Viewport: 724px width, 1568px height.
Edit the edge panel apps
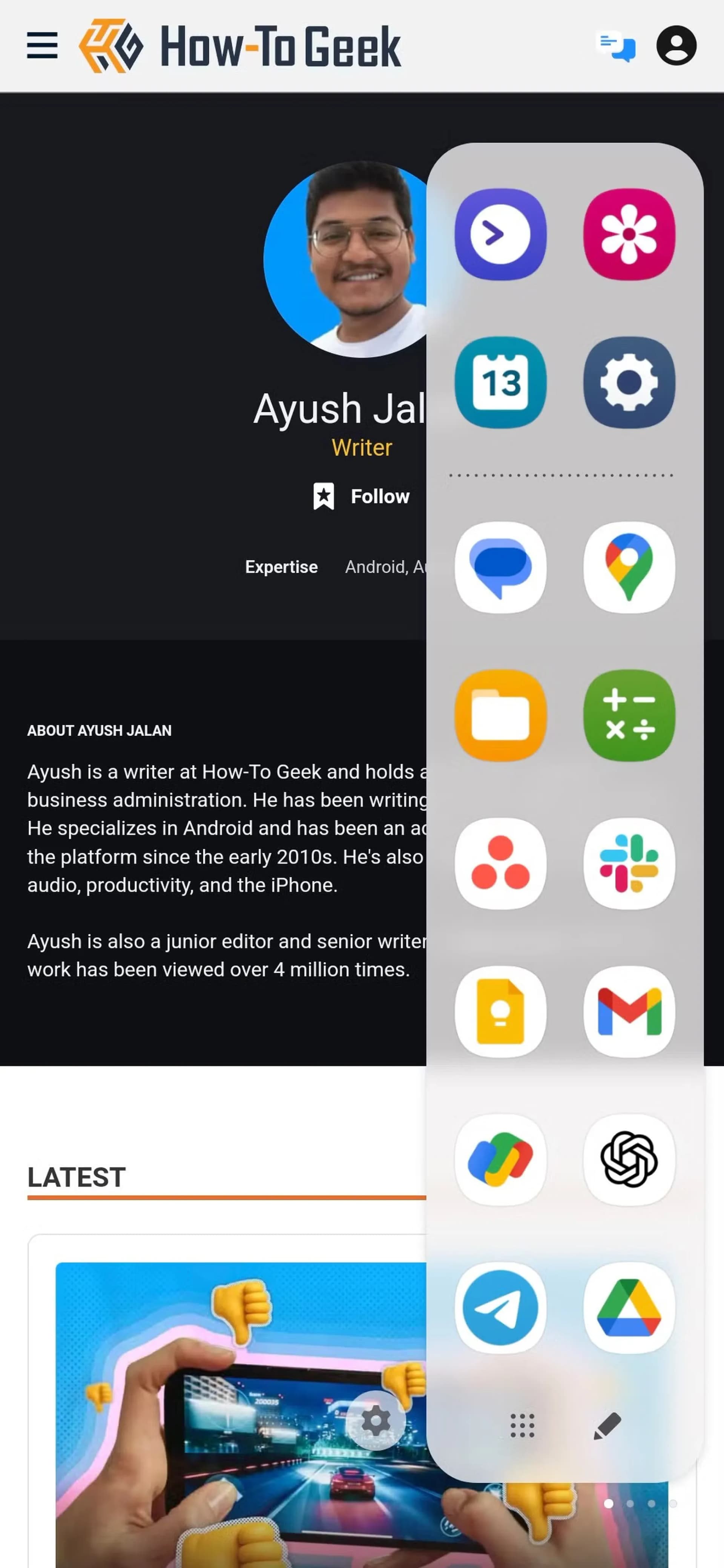click(x=607, y=1426)
